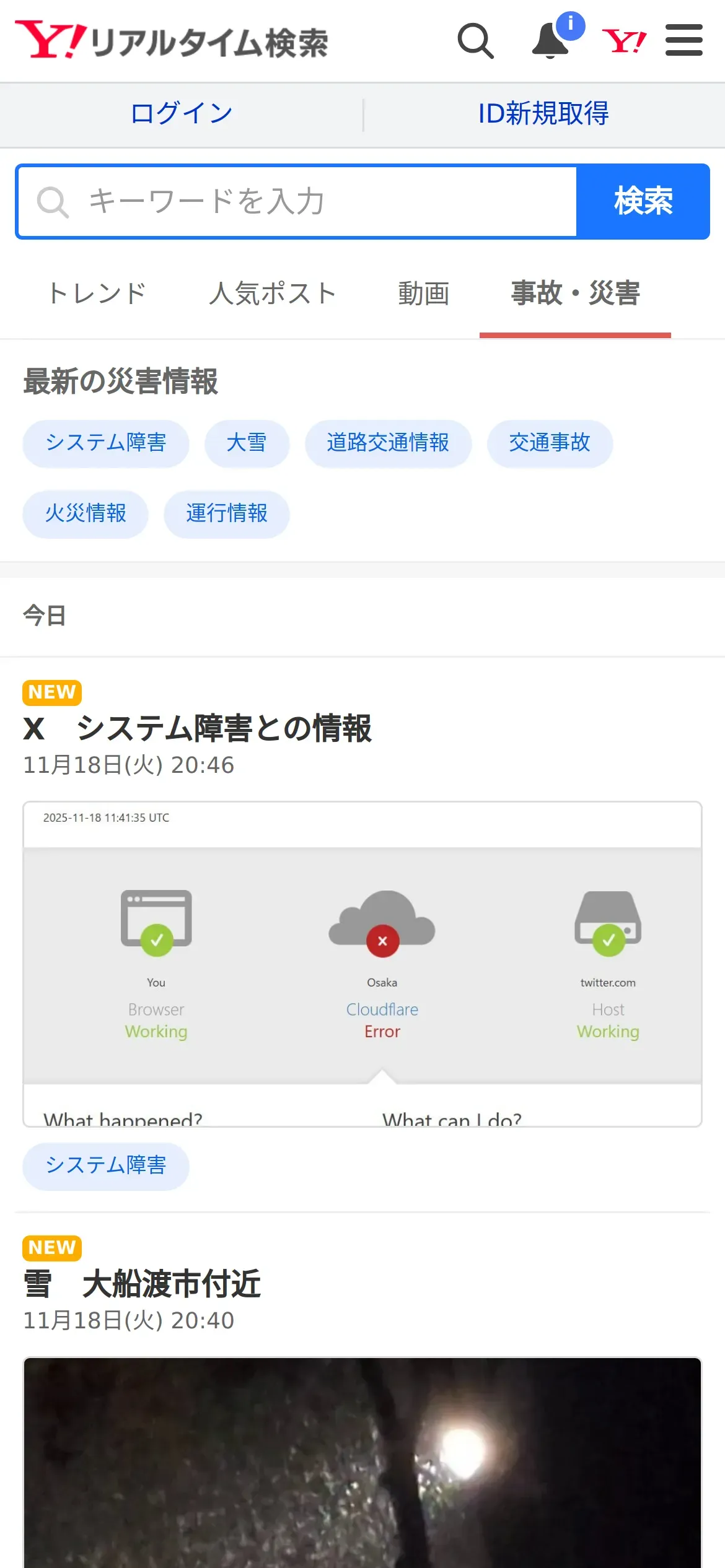725x1568 pixels.
Task: Tap ID新規取得 to create an account
Action: [x=543, y=114]
